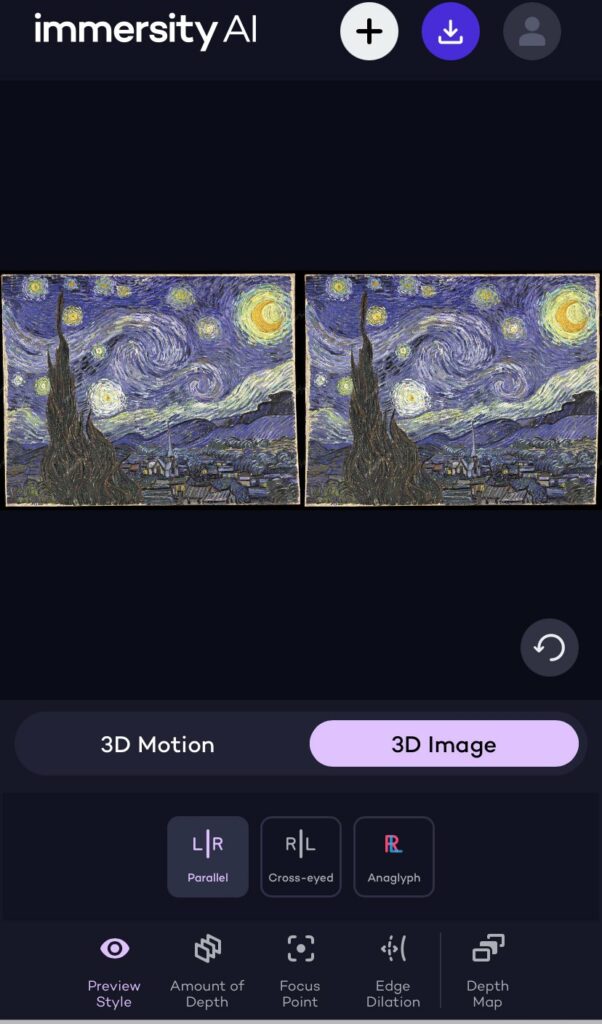The width and height of the screenshot is (602, 1024).
Task: Open the Preview Style tool
Action: 114,970
